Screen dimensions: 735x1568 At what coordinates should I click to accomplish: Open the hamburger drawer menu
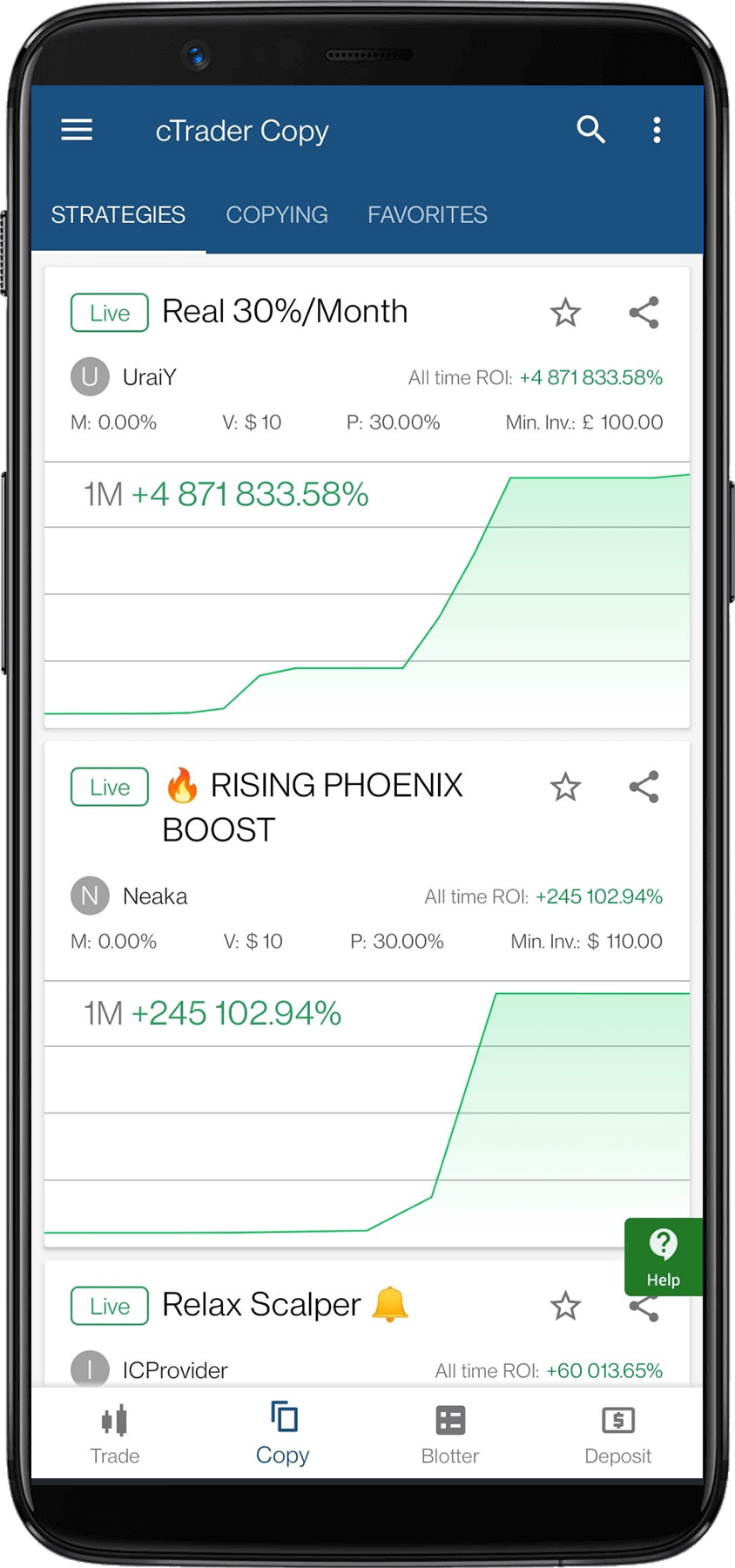[x=77, y=130]
